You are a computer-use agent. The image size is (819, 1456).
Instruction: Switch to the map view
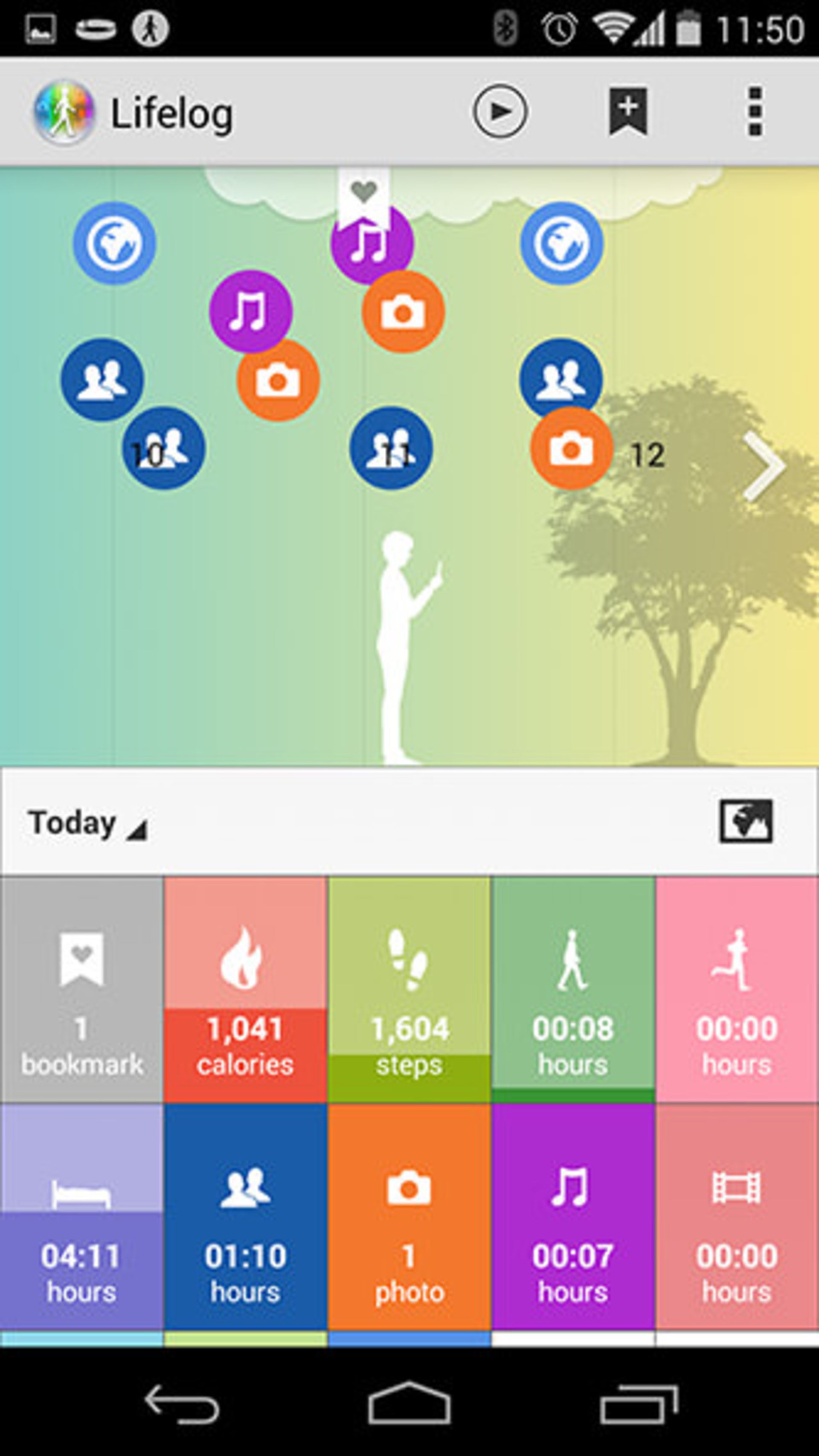tap(745, 821)
